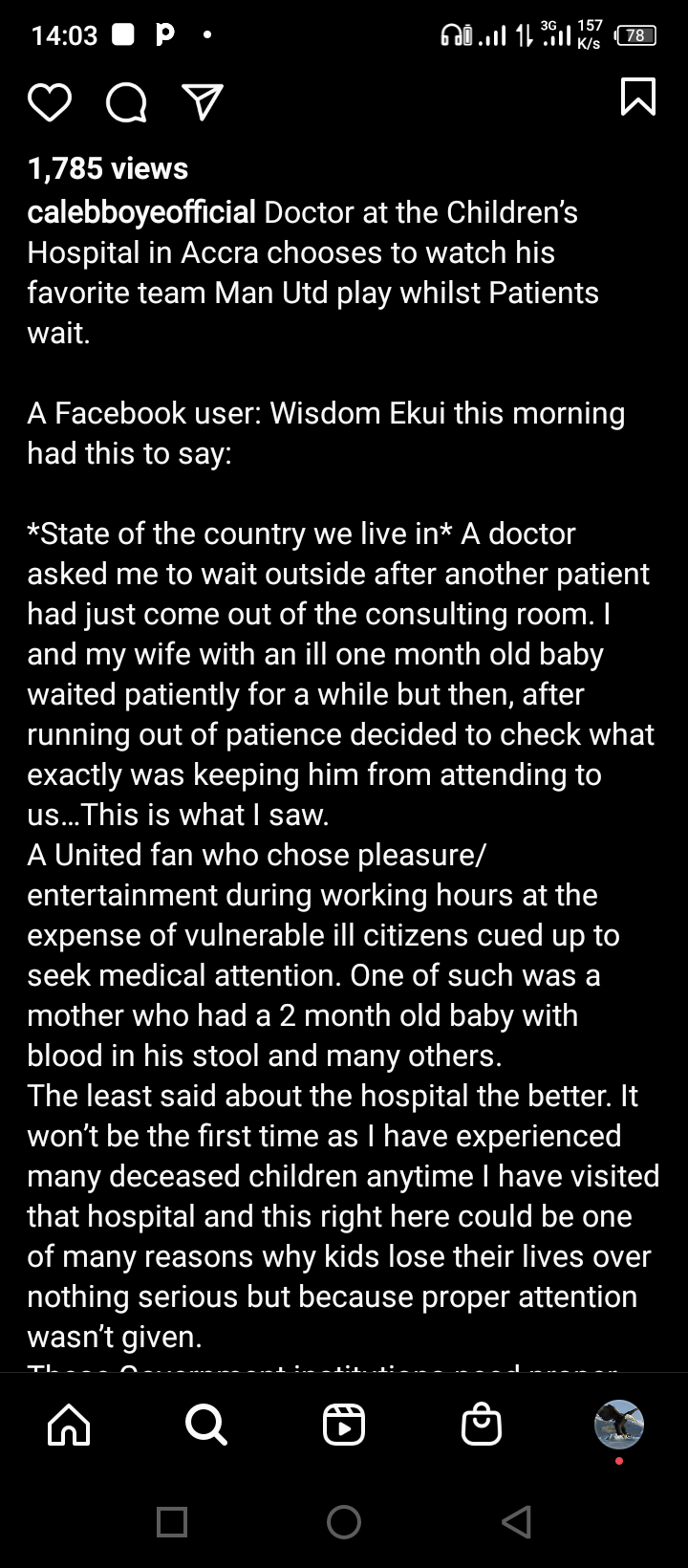
Task: Open the Reels tab
Action: [x=344, y=1426]
